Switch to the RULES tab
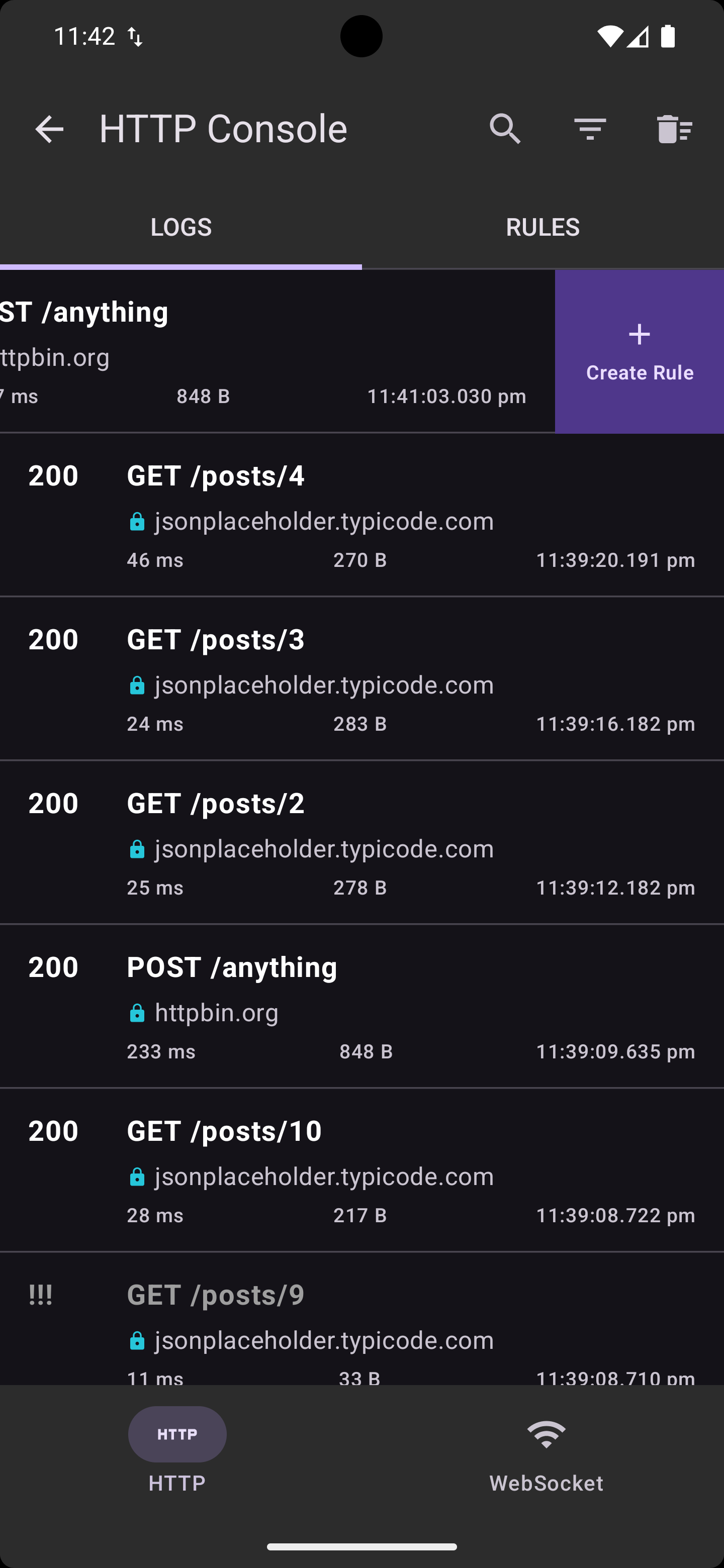Viewport: 724px width, 1568px height. point(542,227)
